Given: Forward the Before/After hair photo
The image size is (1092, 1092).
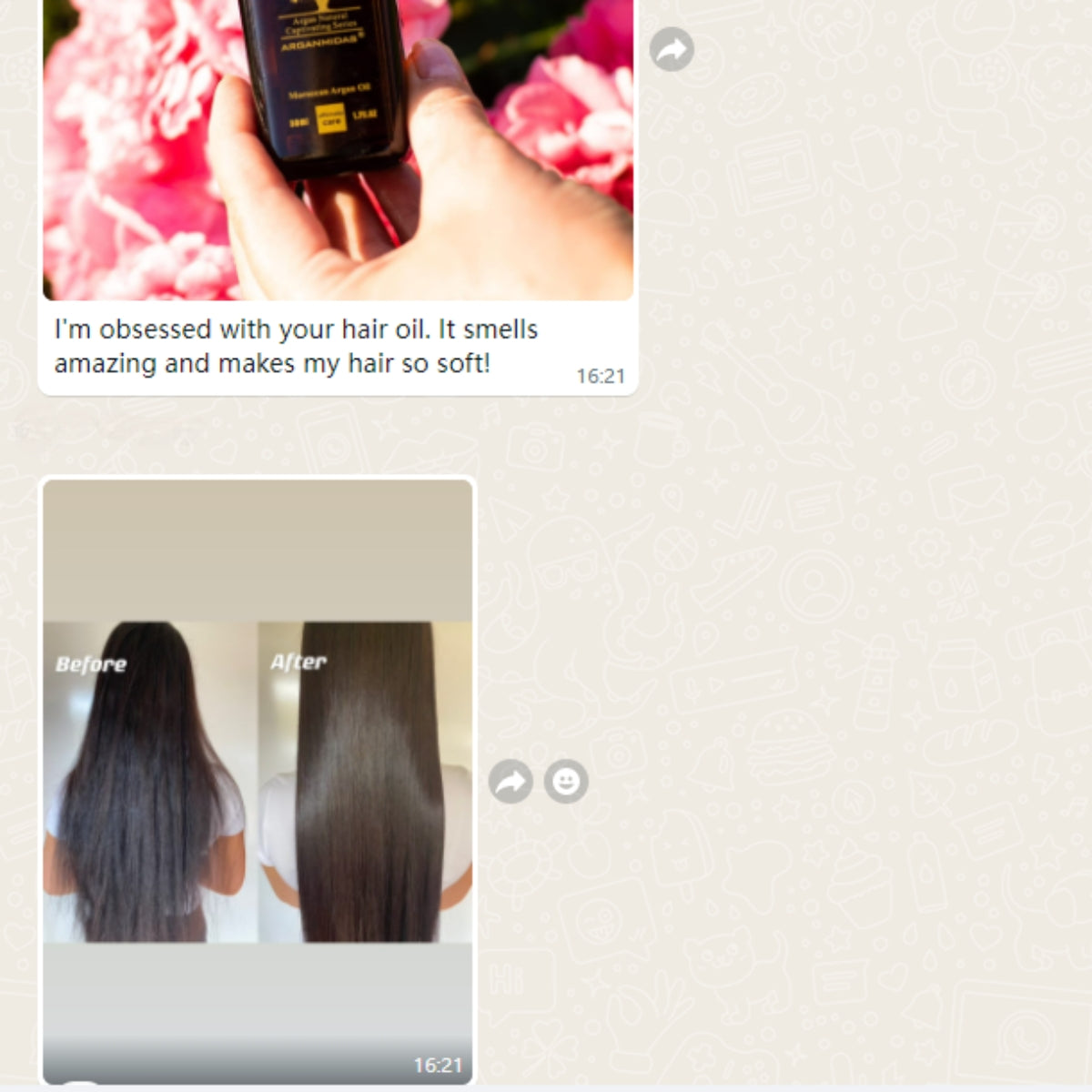Looking at the screenshot, I should tap(511, 781).
